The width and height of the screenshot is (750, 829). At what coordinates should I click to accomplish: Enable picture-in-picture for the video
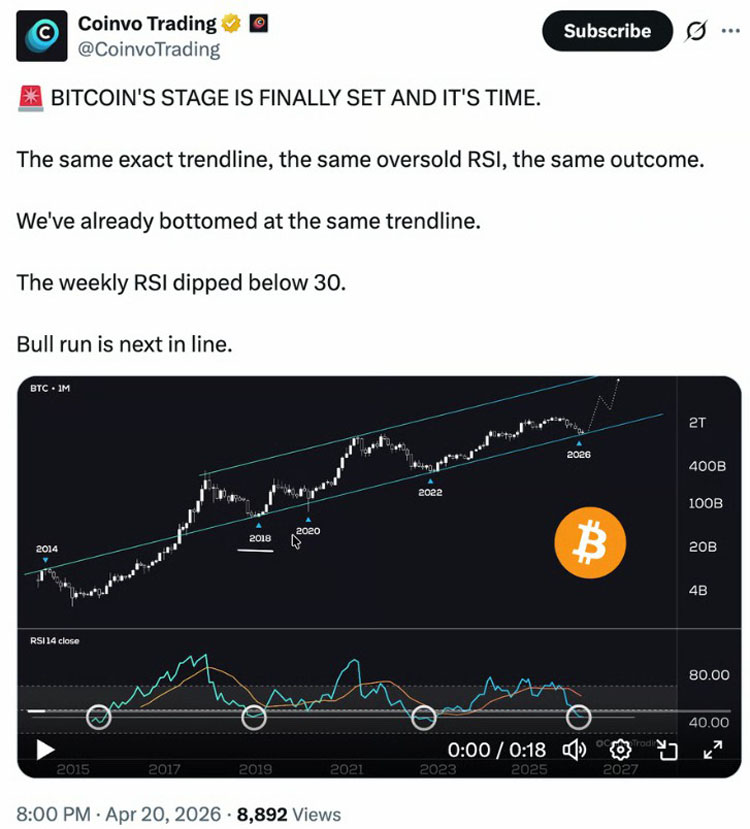click(x=667, y=749)
